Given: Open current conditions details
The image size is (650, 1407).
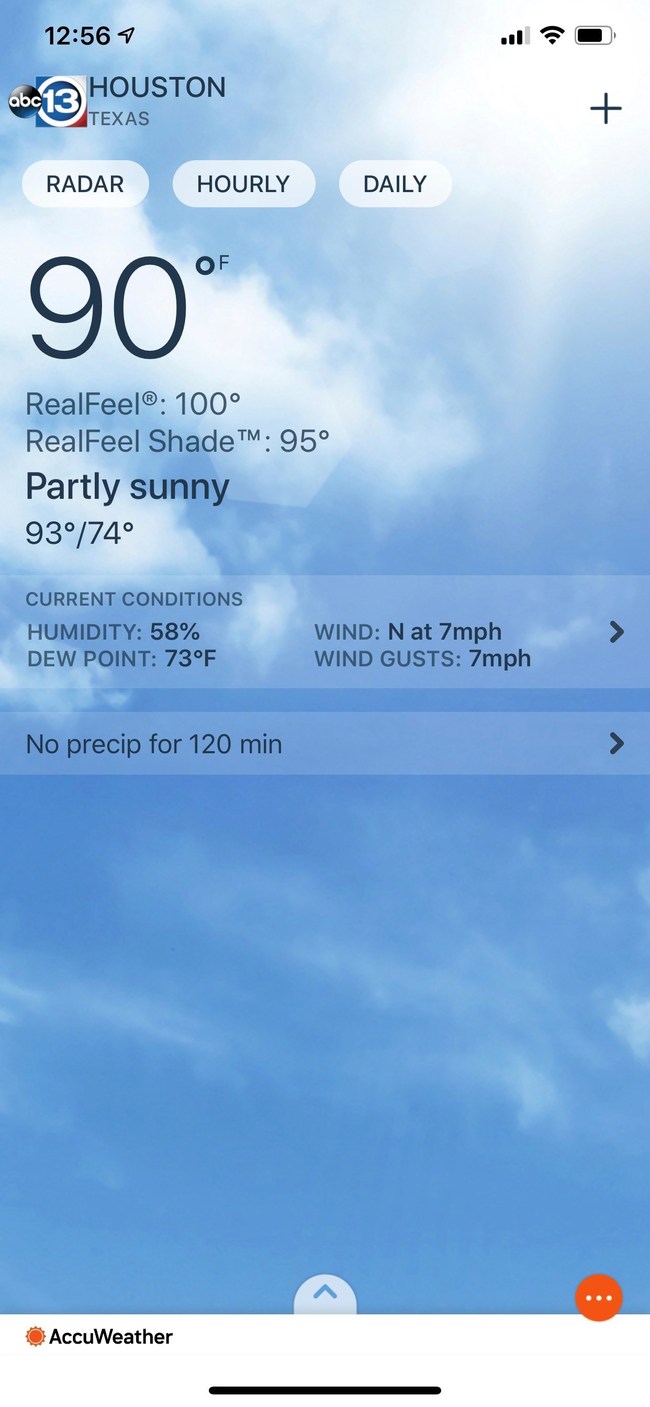Looking at the screenshot, I should click(324, 631).
